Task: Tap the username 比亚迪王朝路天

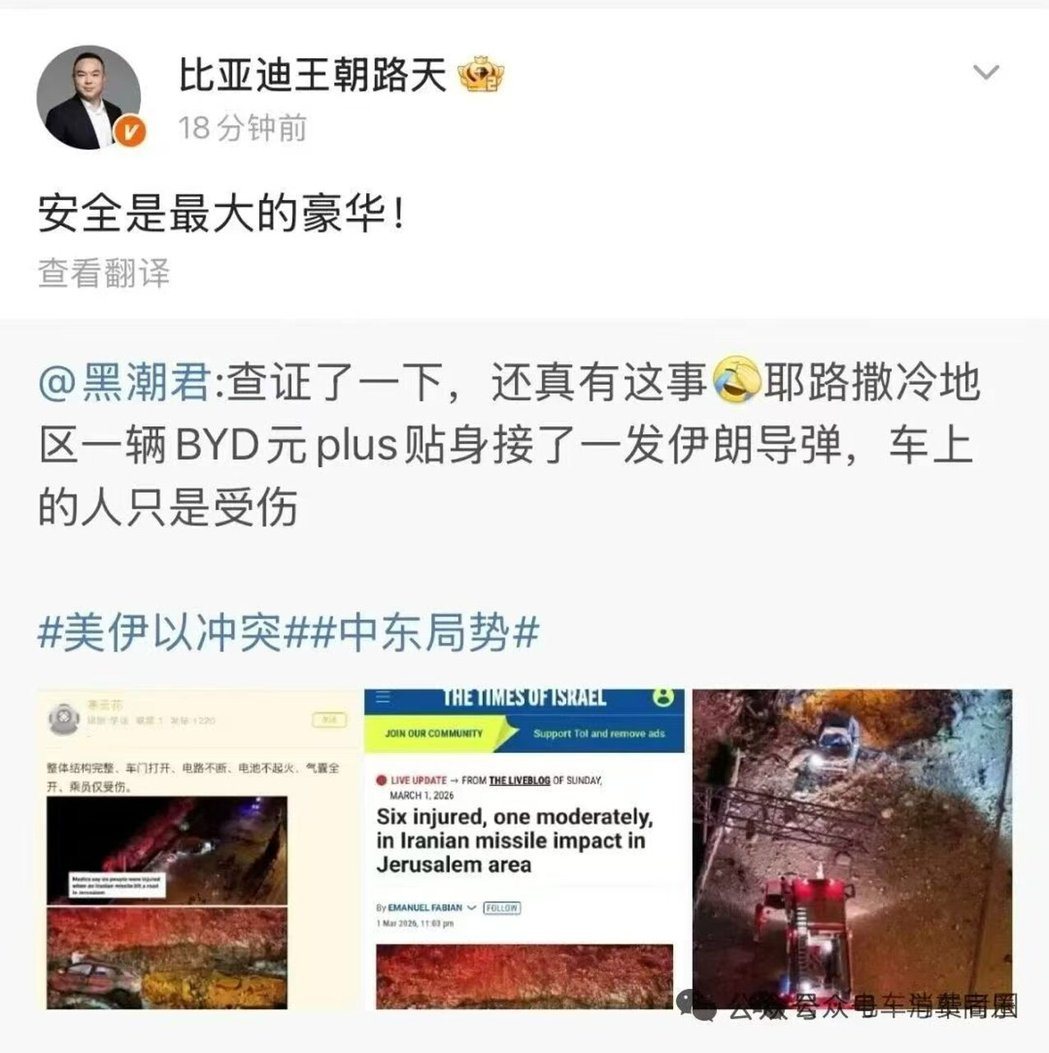Action: click(x=312, y=76)
